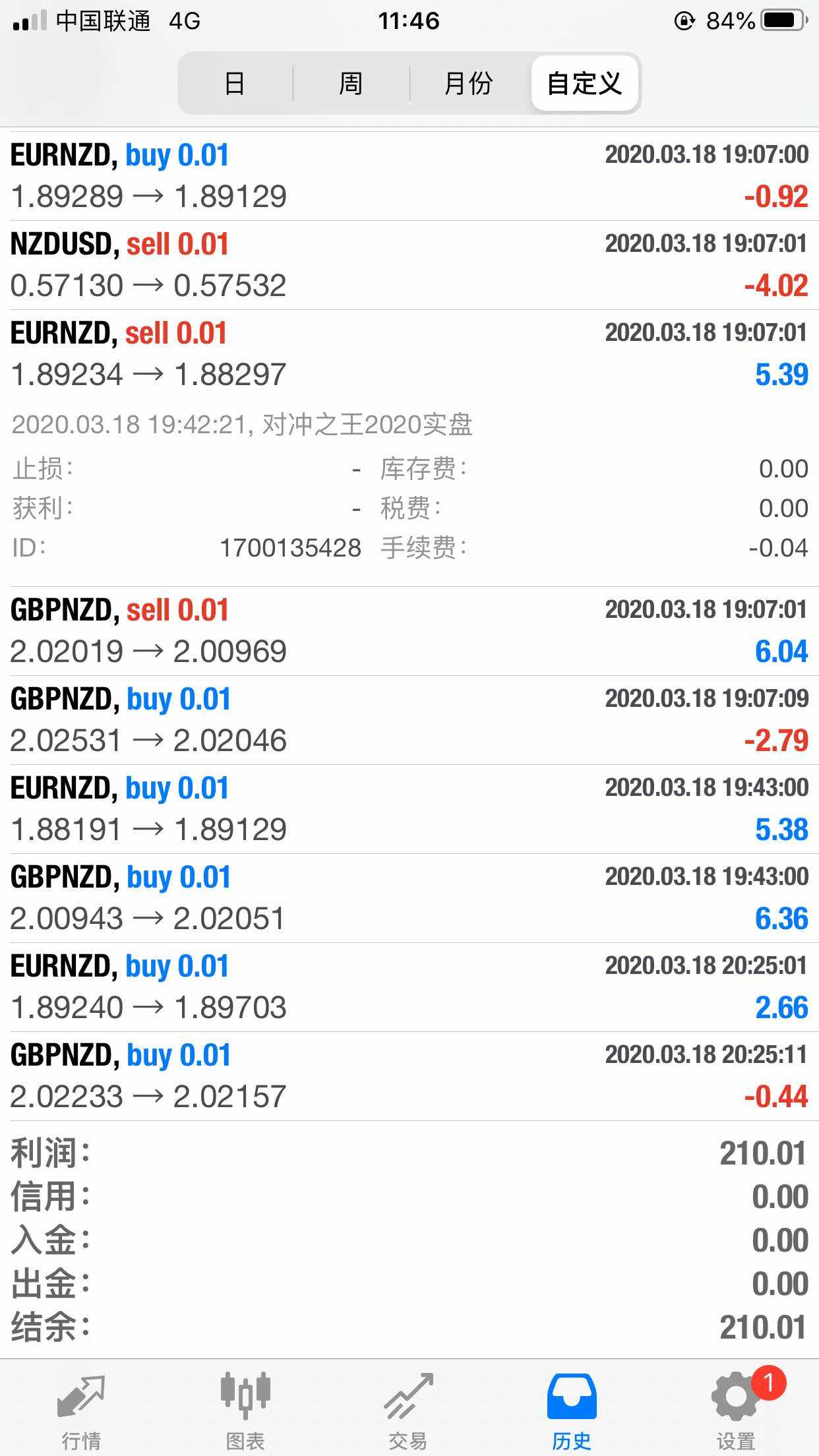Expand the EURNZD buy trade with -0.92

click(x=409, y=176)
